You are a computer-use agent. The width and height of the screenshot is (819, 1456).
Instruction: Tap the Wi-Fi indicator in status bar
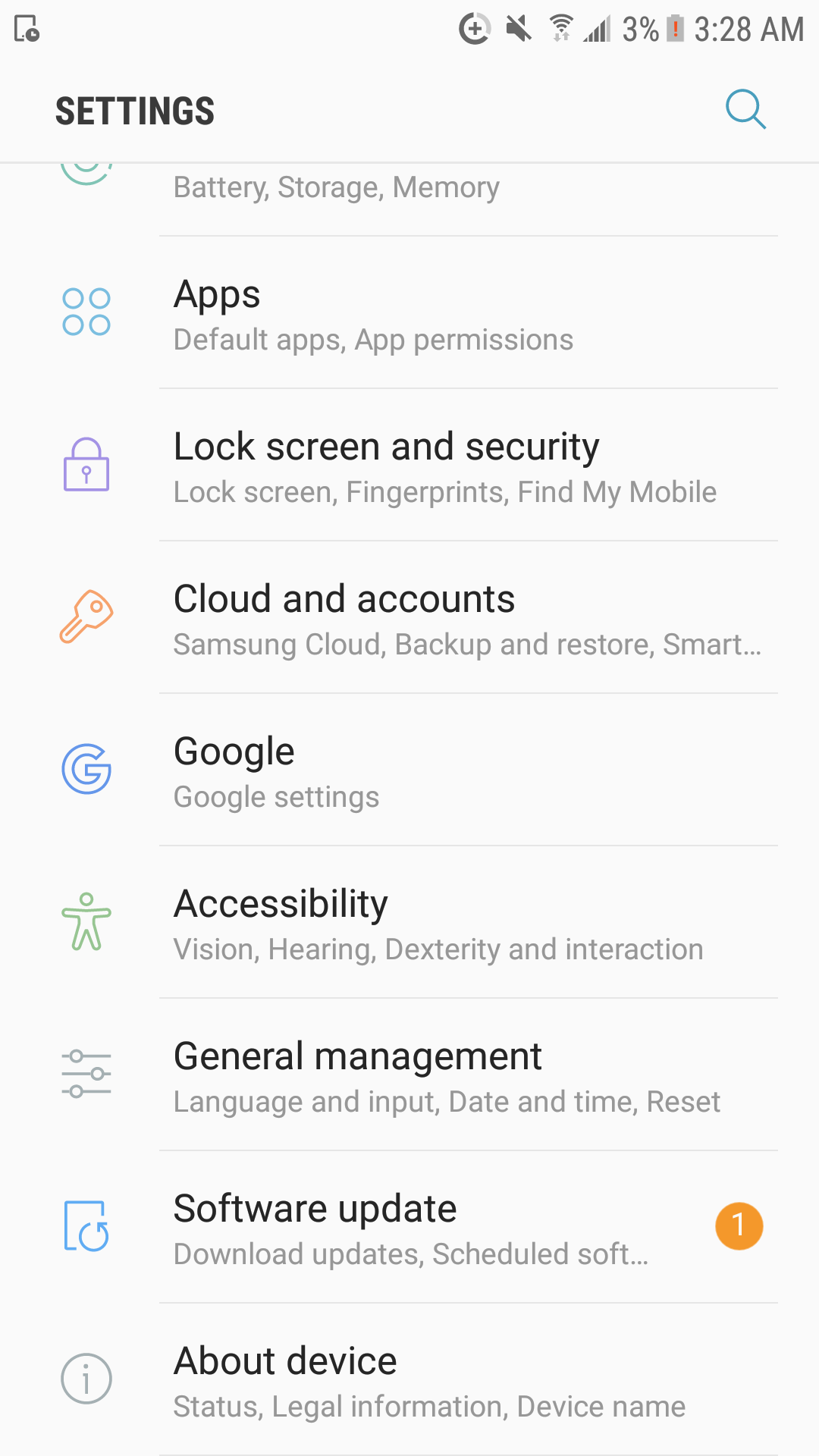[561, 29]
